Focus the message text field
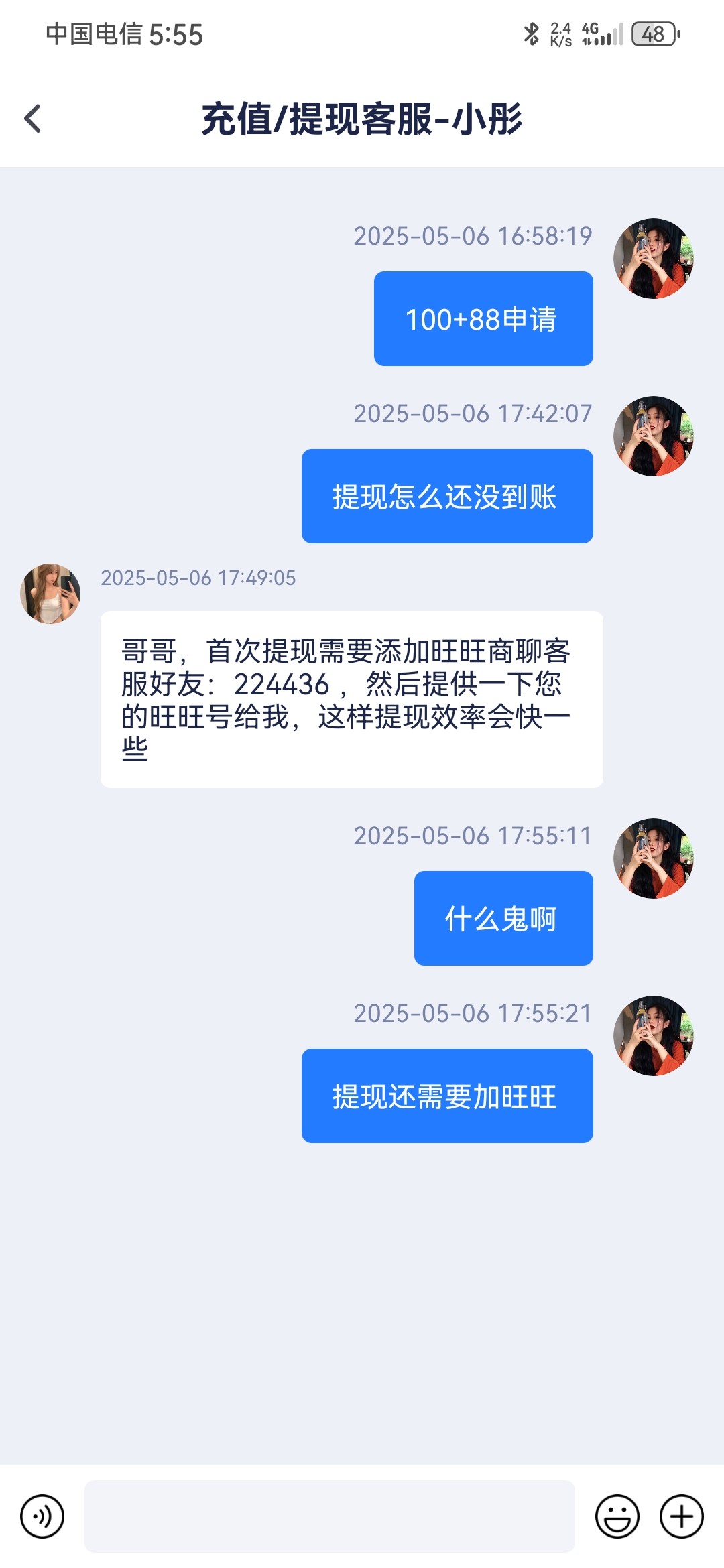The image size is (724, 1568). (x=329, y=1516)
